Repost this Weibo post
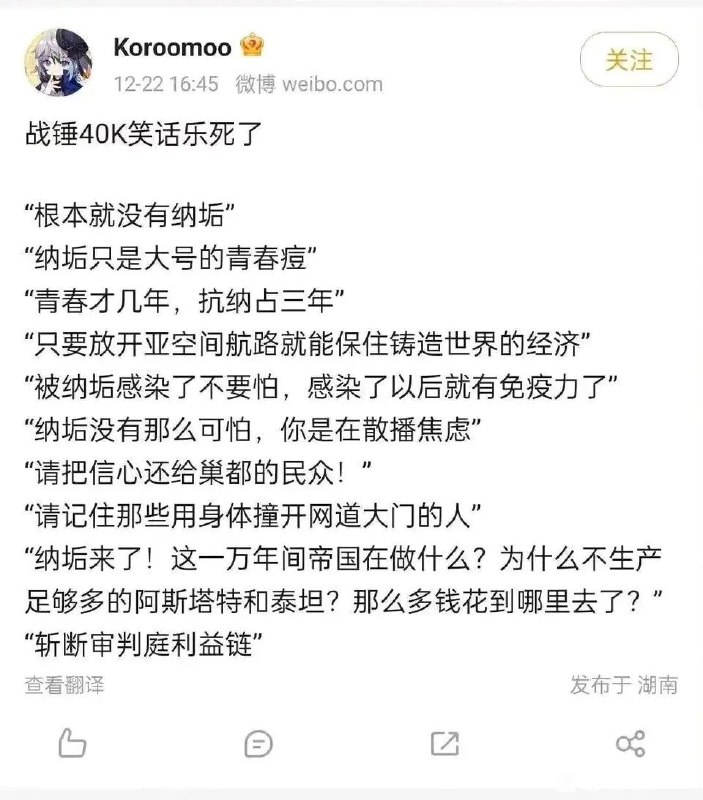 pyautogui.click(x=444, y=743)
